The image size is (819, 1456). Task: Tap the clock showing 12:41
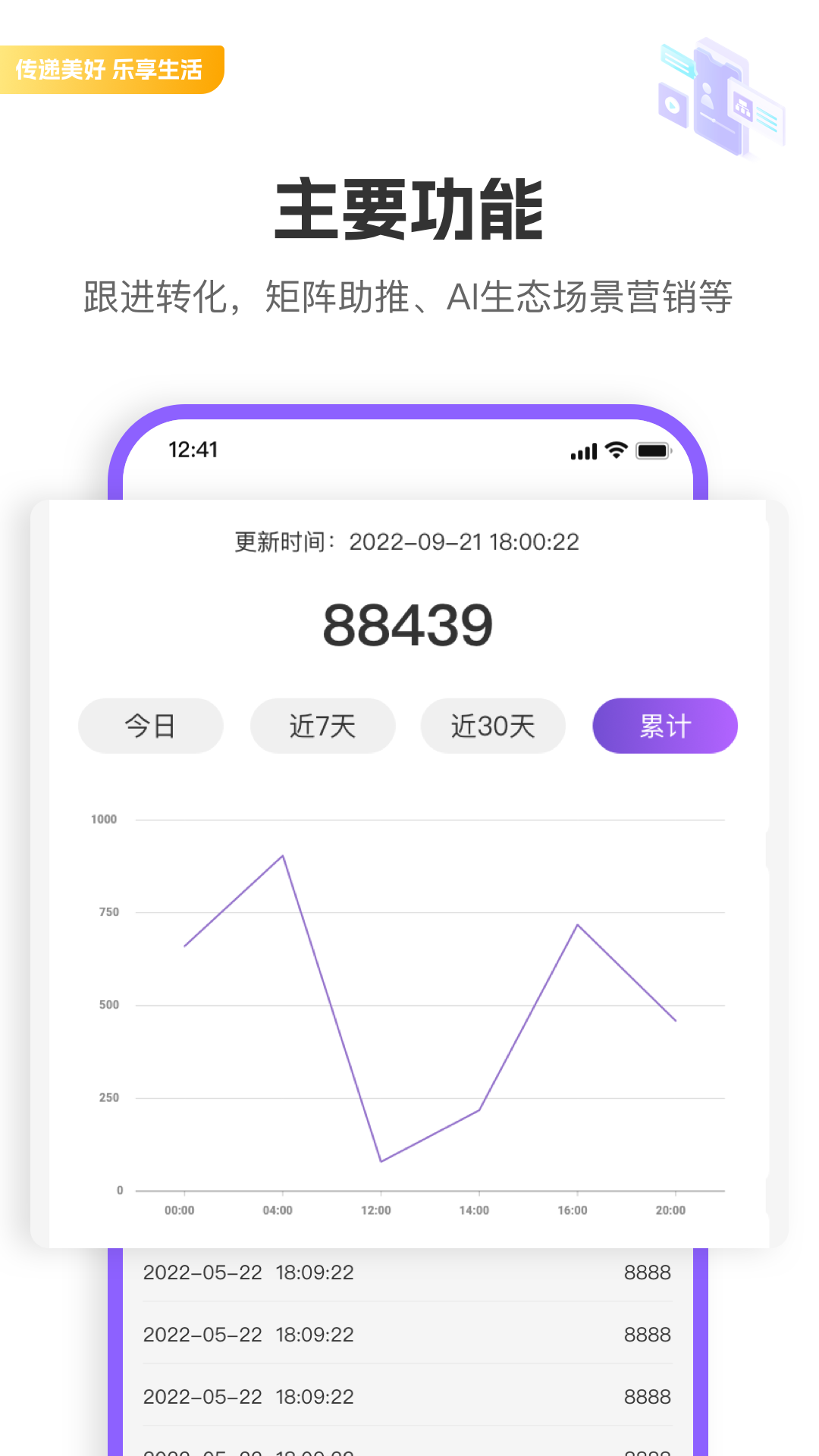point(192,450)
